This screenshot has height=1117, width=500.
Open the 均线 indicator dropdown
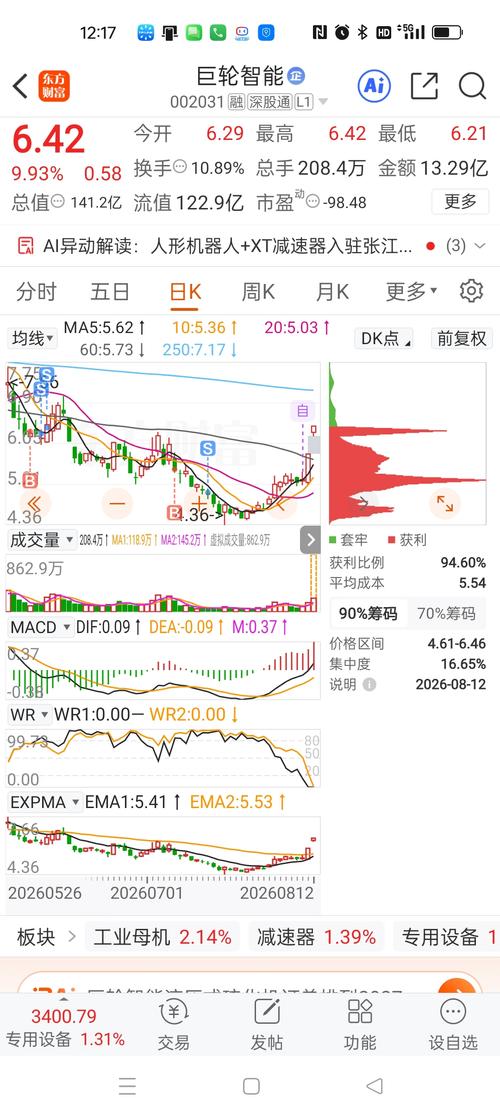coord(32,338)
